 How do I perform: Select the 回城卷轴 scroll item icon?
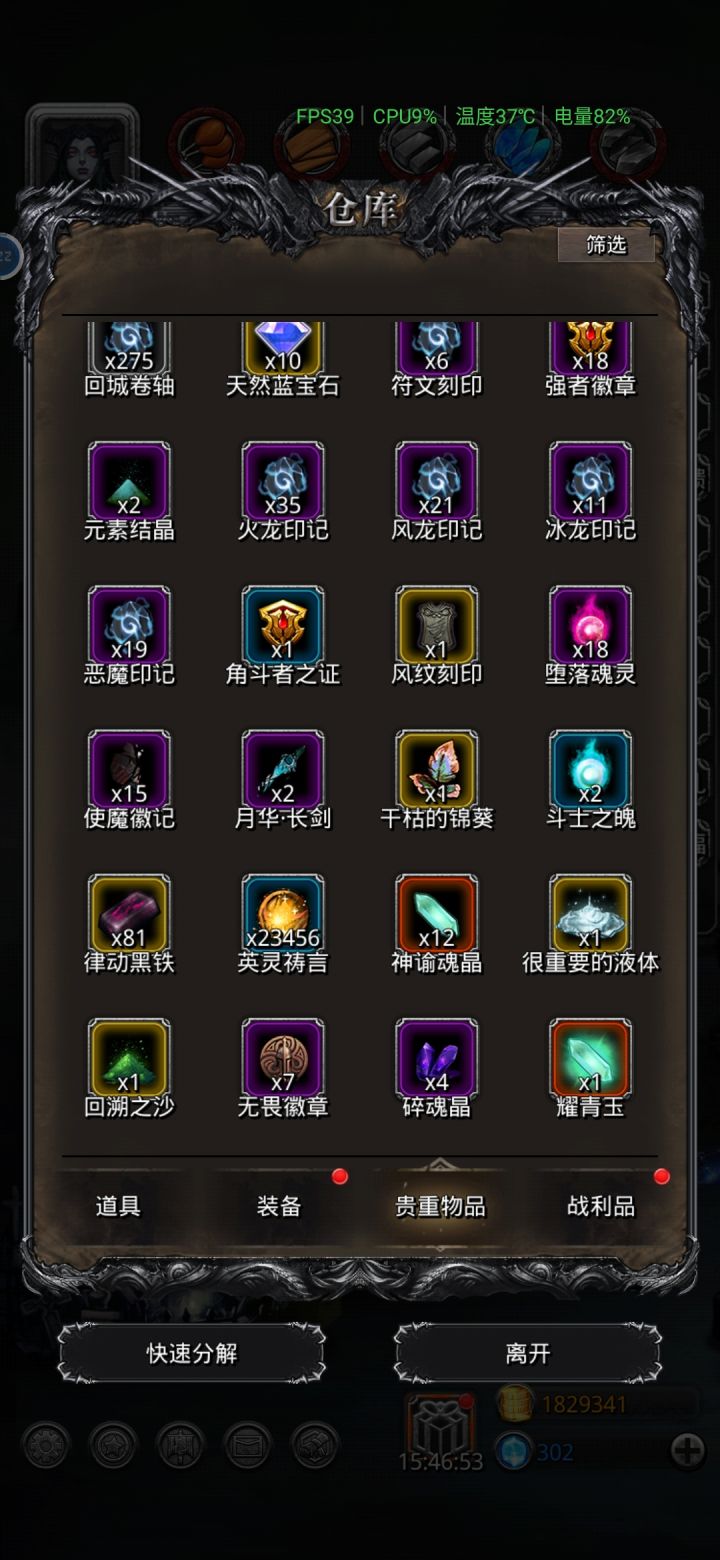130,345
